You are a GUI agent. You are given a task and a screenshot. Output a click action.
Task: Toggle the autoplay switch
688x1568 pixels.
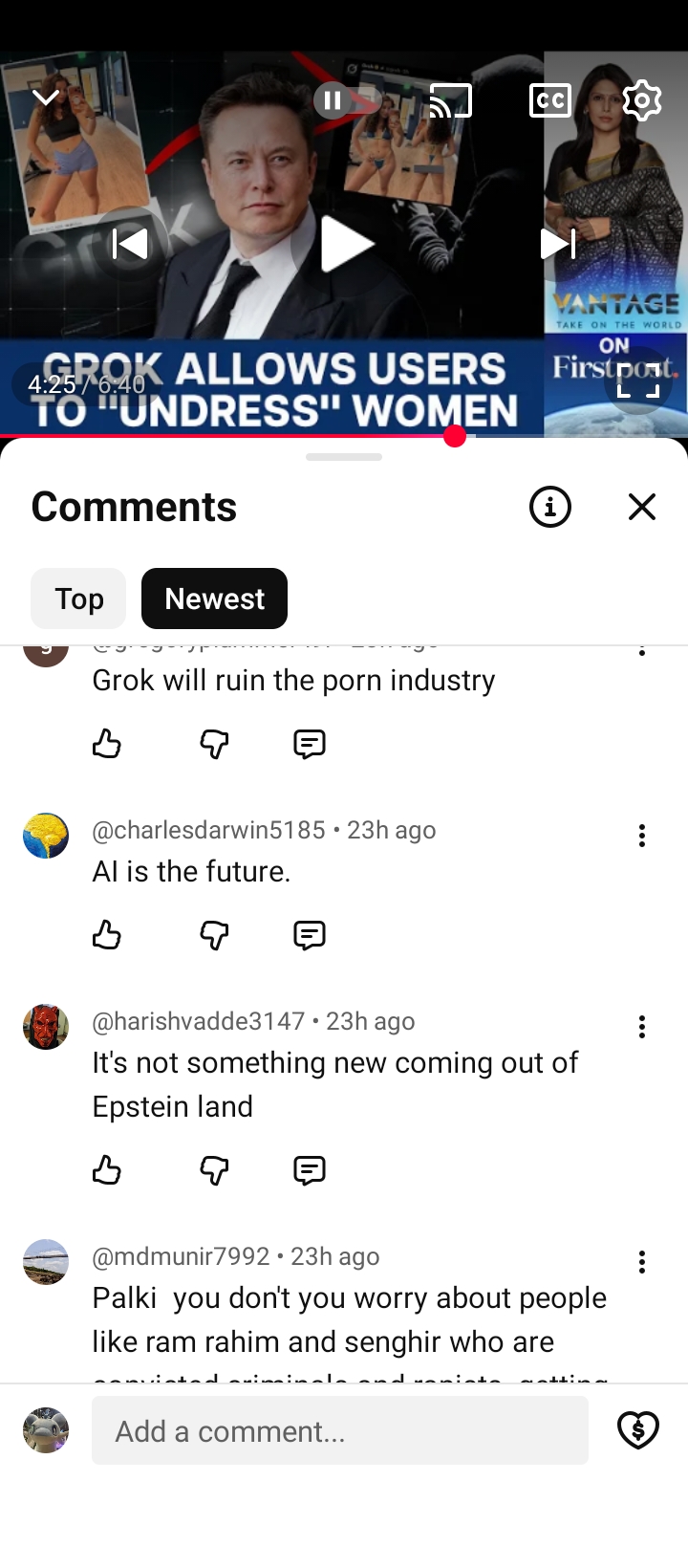pyautogui.click(x=347, y=99)
